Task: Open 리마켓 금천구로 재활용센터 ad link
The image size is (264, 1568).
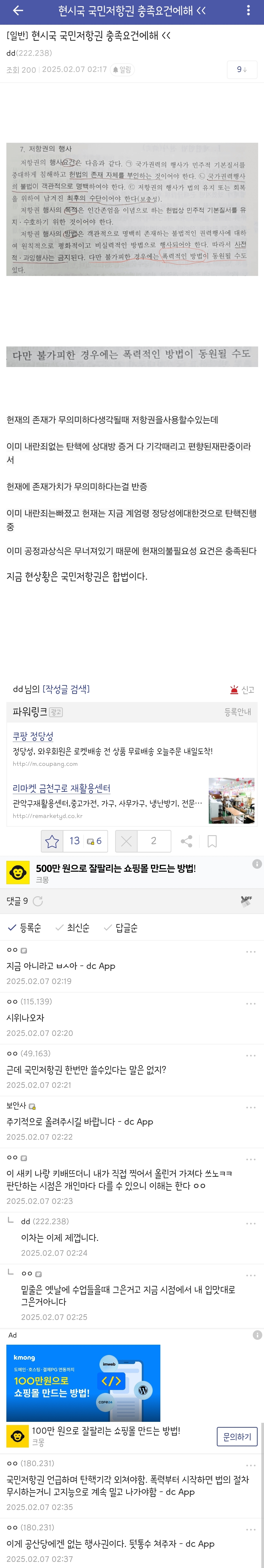Action: pyautogui.click(x=61, y=788)
